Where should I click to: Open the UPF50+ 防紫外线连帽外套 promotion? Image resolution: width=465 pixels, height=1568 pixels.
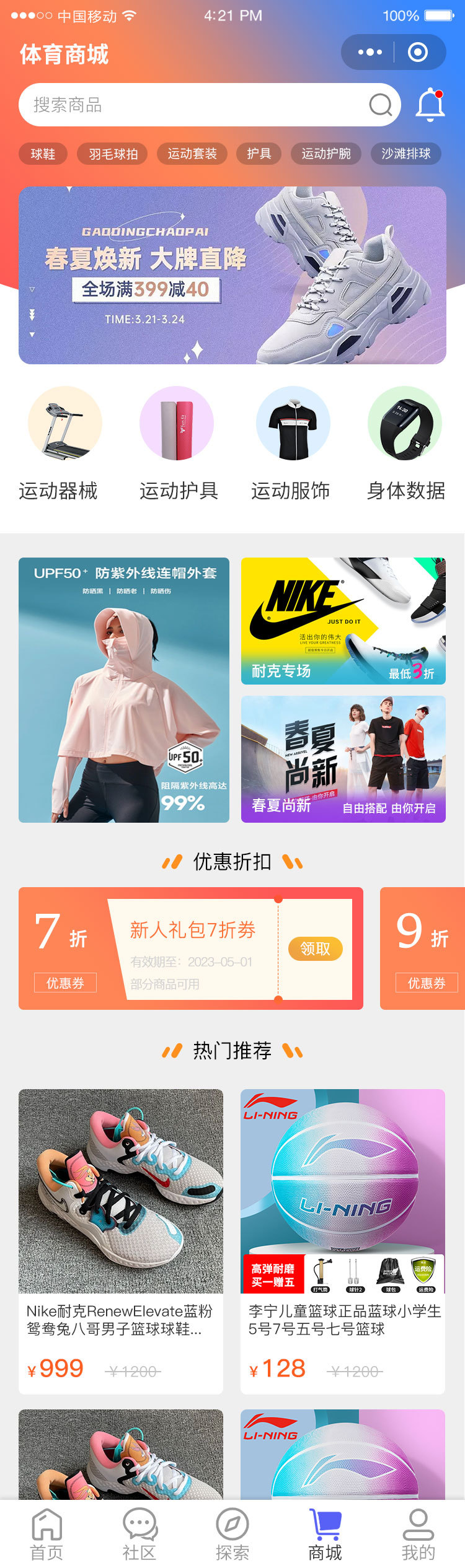coord(124,690)
